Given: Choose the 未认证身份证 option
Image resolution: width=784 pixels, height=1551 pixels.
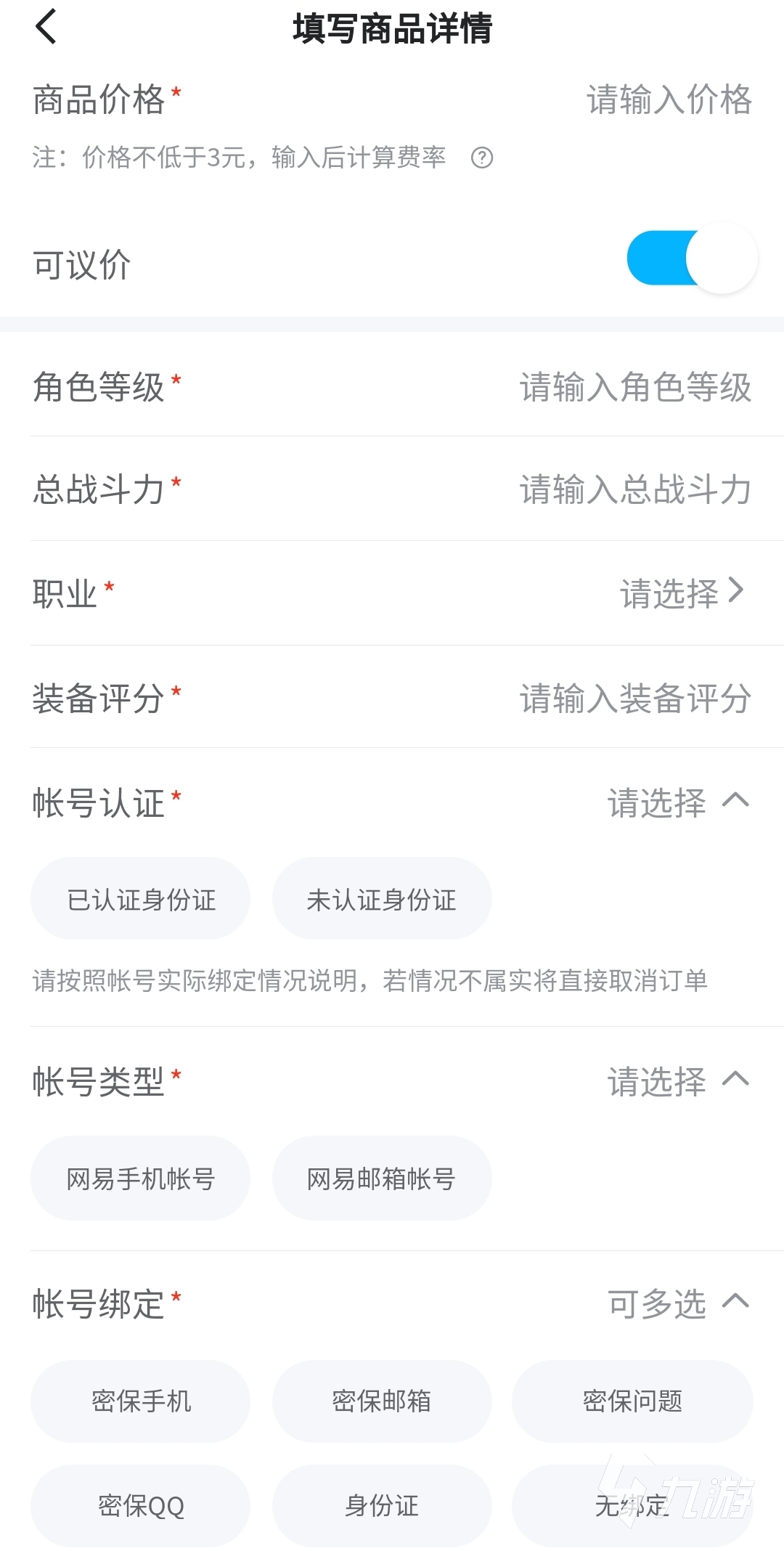Looking at the screenshot, I should pos(382,900).
